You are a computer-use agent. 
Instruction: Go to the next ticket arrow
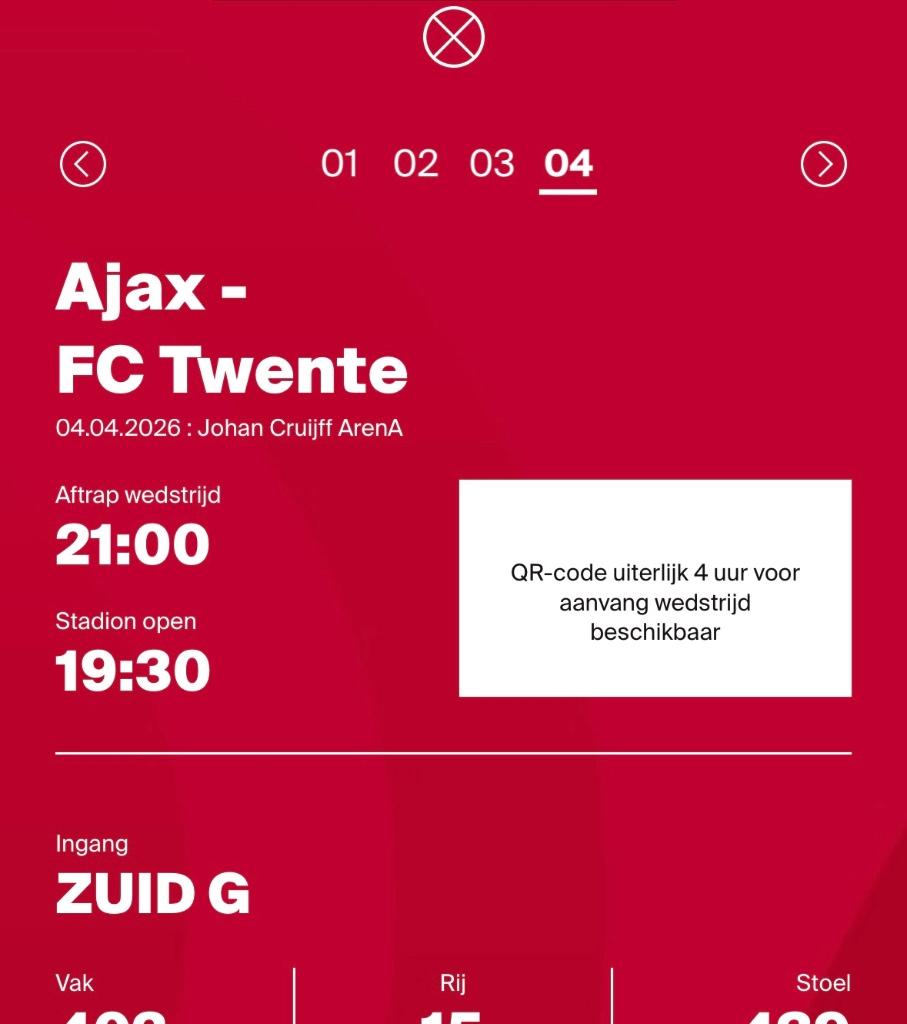point(823,164)
